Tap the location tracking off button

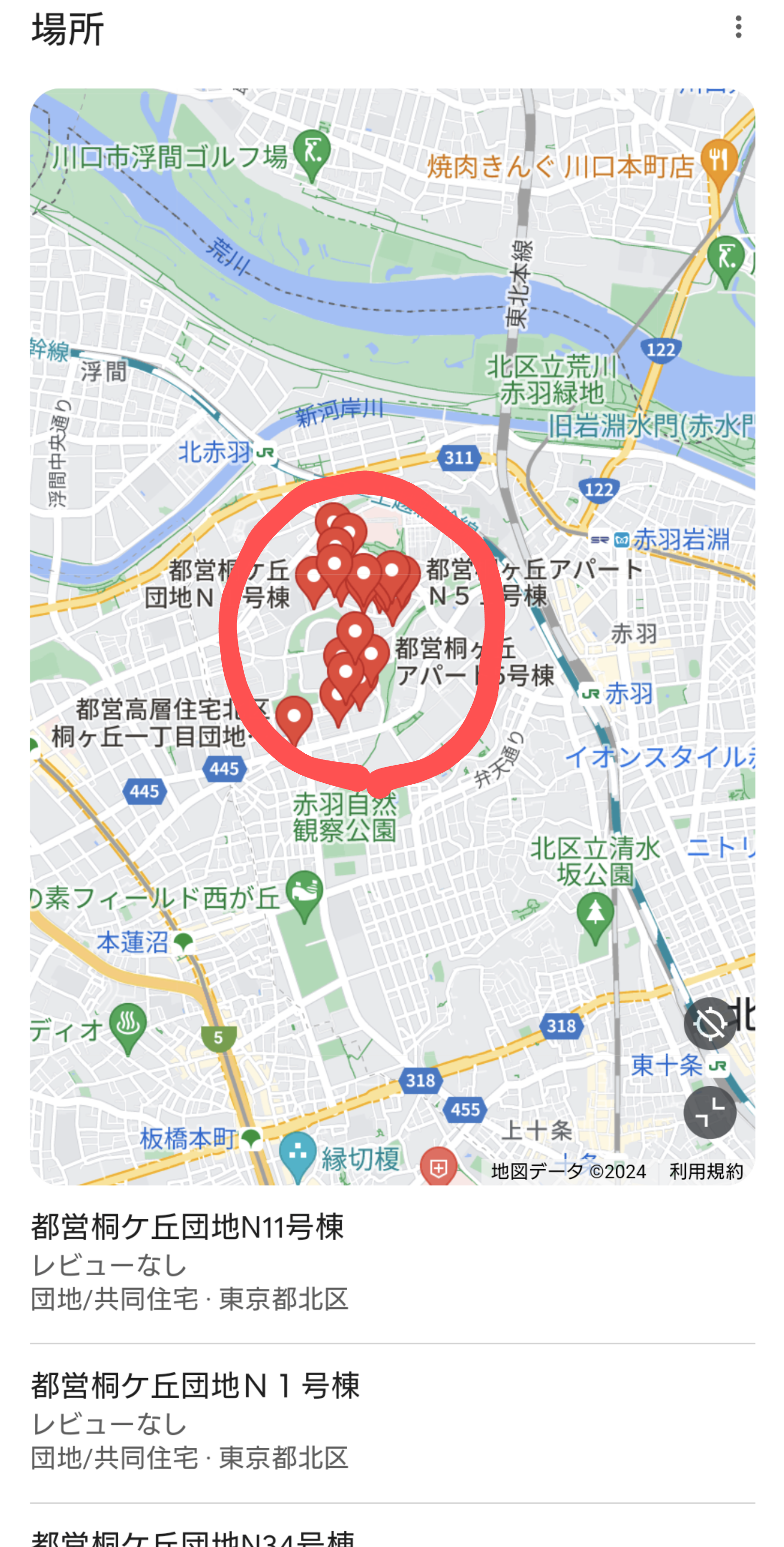710,1023
